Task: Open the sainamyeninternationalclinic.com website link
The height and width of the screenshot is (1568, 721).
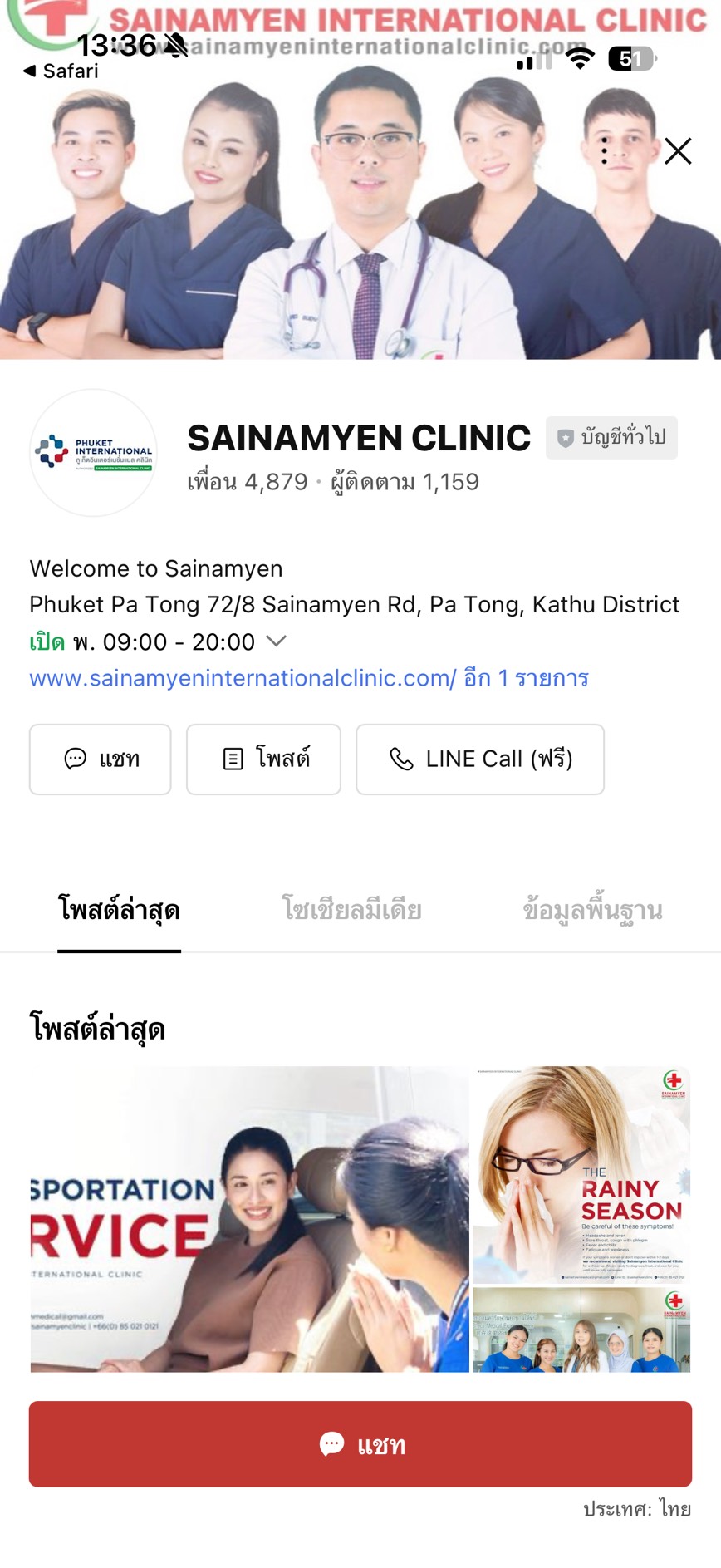Action: coord(243,678)
